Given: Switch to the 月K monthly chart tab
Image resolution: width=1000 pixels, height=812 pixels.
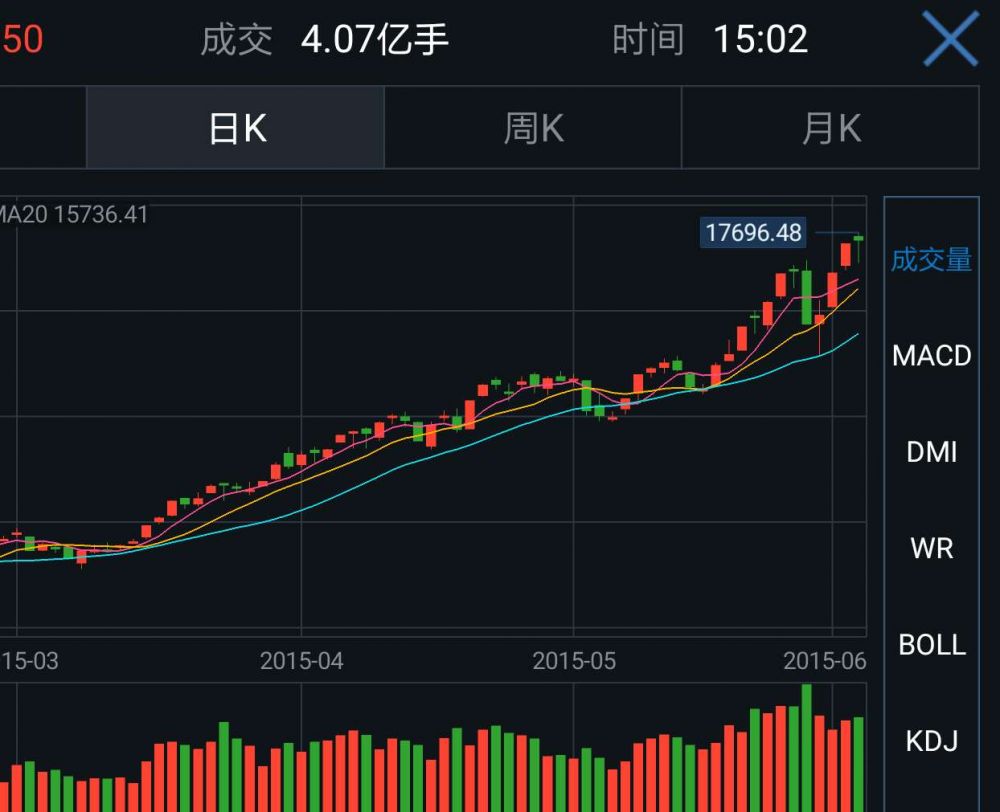Looking at the screenshot, I should coord(830,128).
